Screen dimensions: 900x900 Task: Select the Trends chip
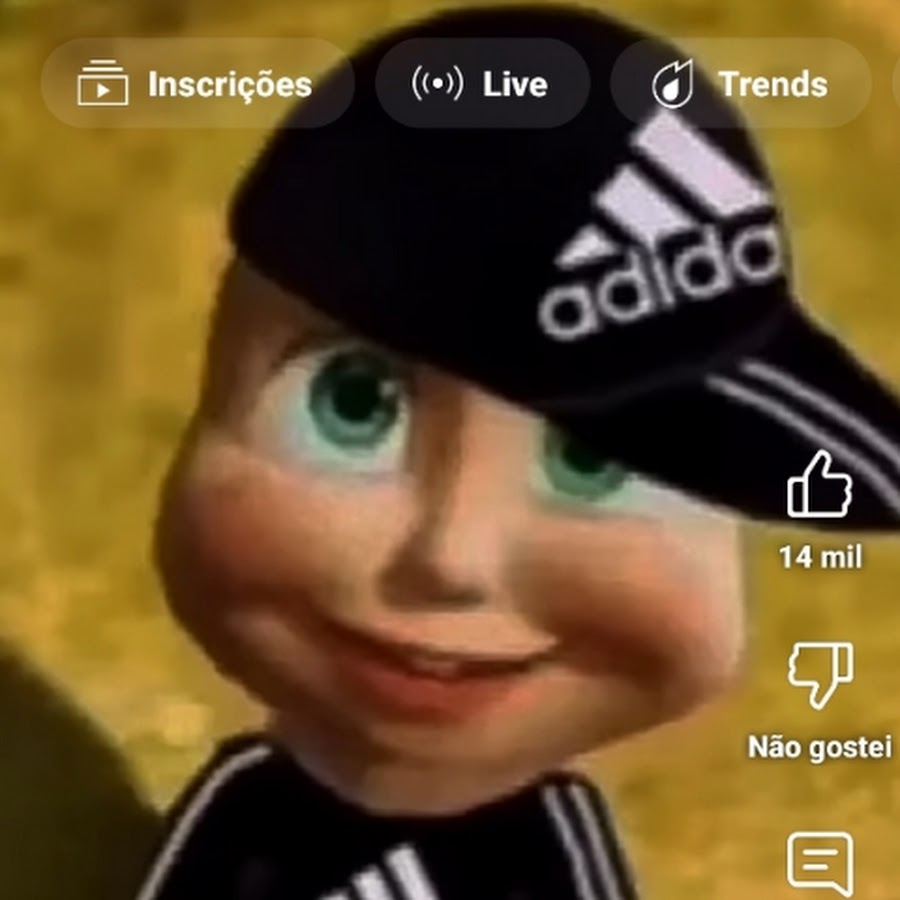741,84
